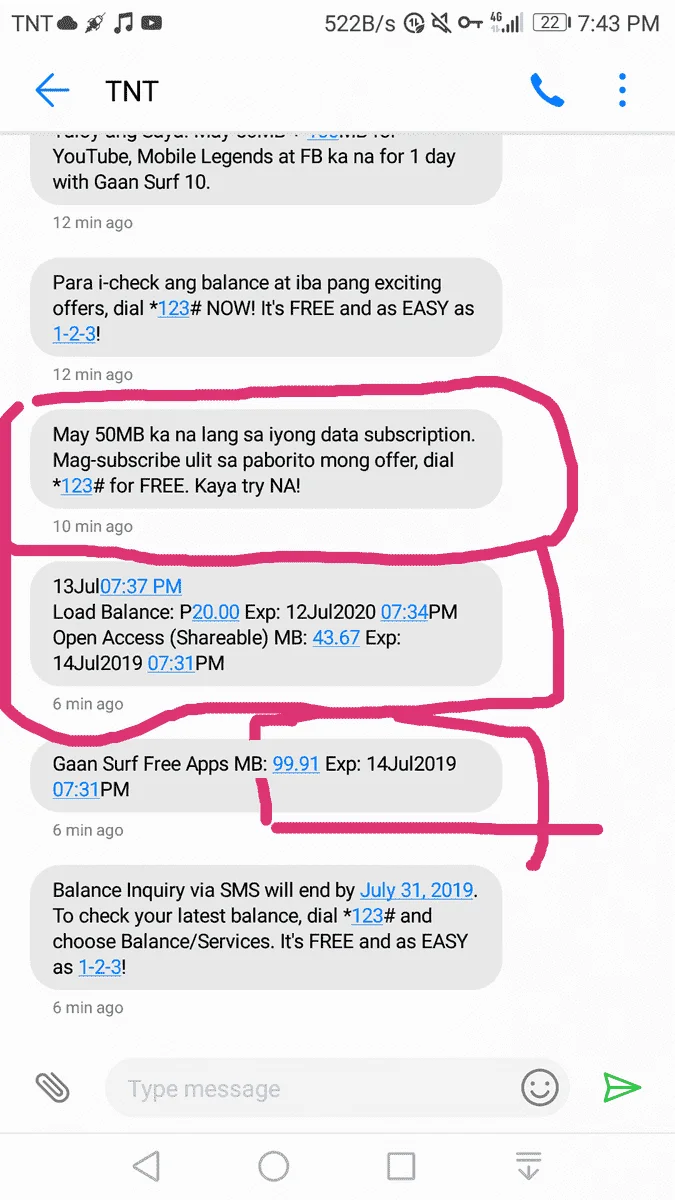675x1200 pixels.
Task: Send the message with the green arrow
Action: pyautogui.click(x=621, y=1088)
